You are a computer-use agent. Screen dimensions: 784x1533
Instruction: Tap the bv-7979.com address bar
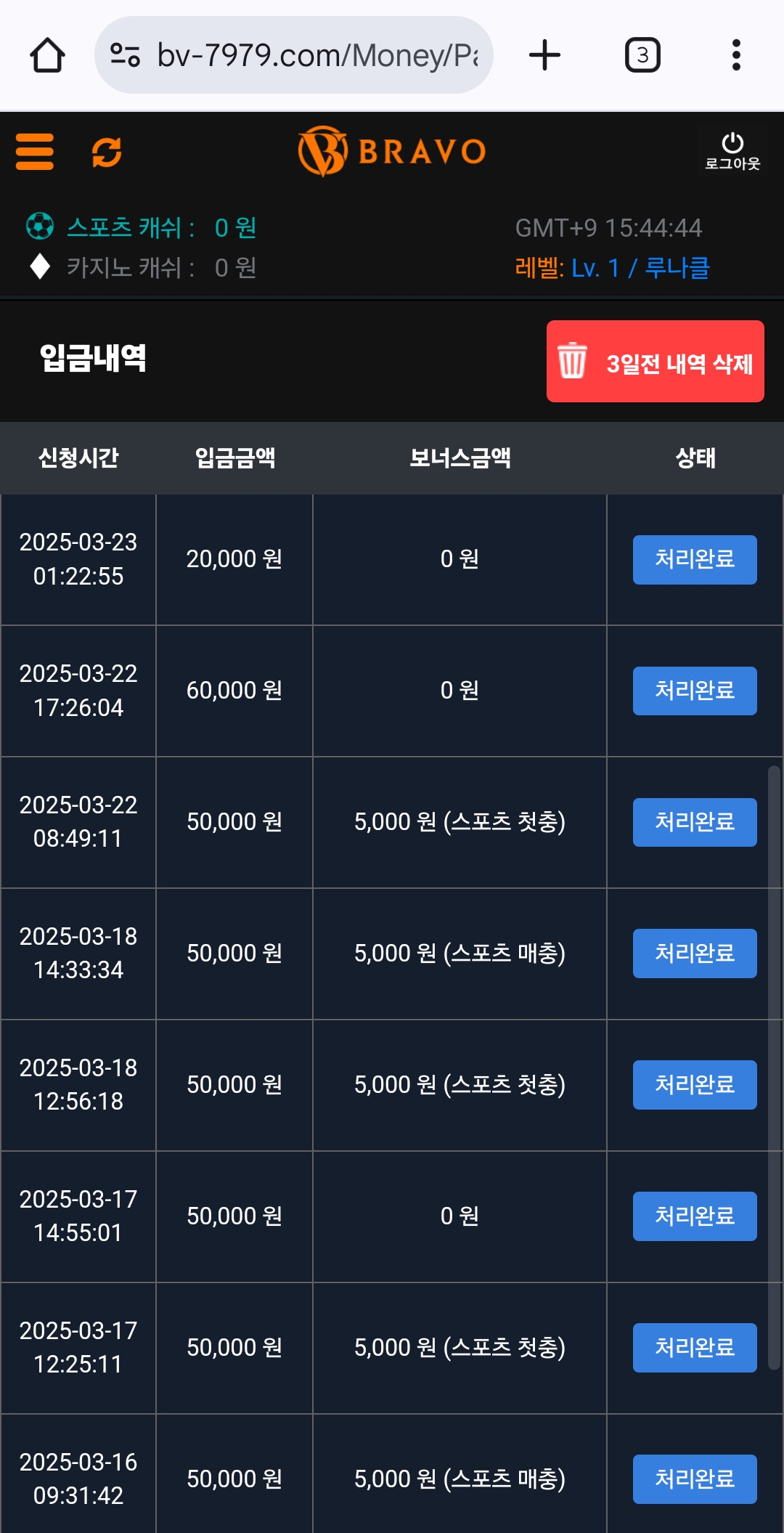coord(294,55)
